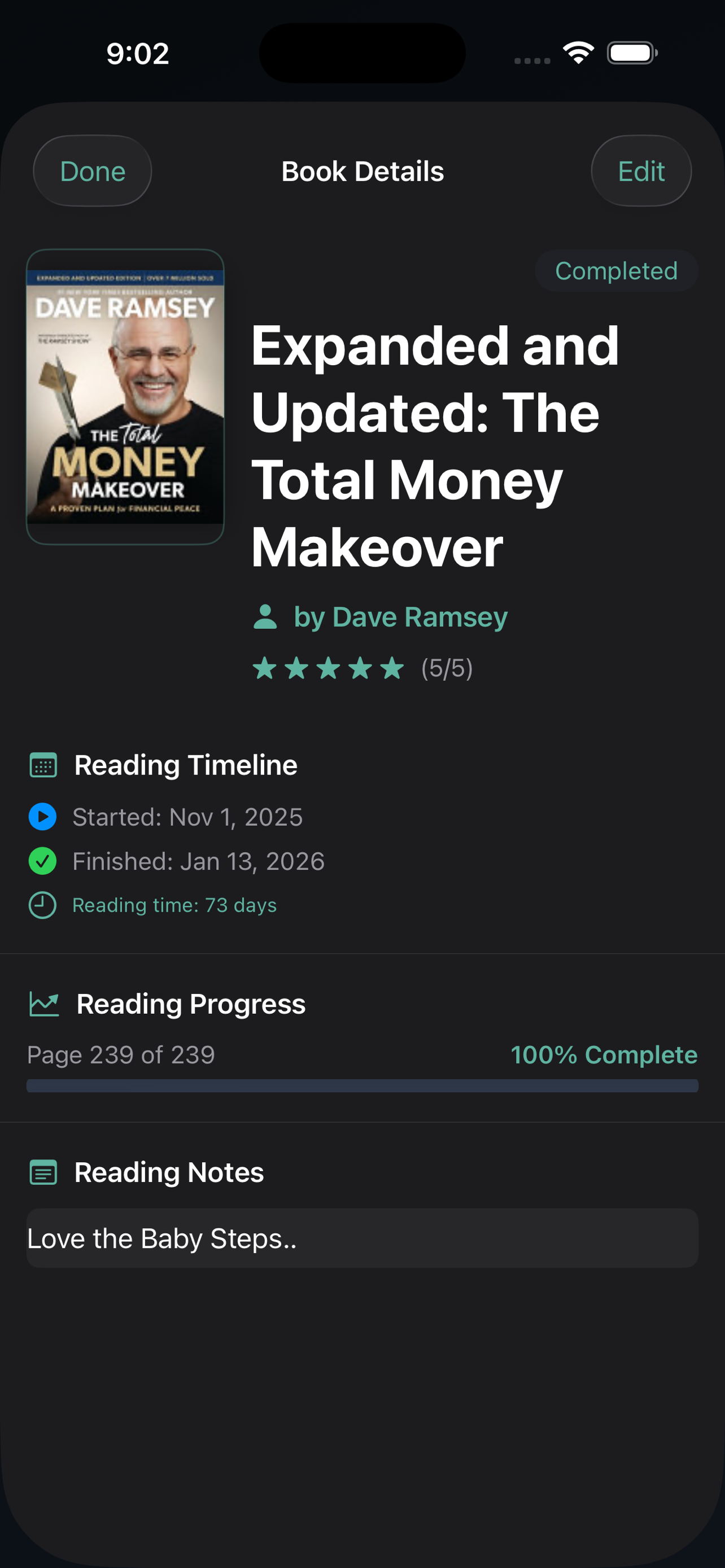Expand the Reading Progress section
The image size is (725, 1568).
pos(190,1003)
